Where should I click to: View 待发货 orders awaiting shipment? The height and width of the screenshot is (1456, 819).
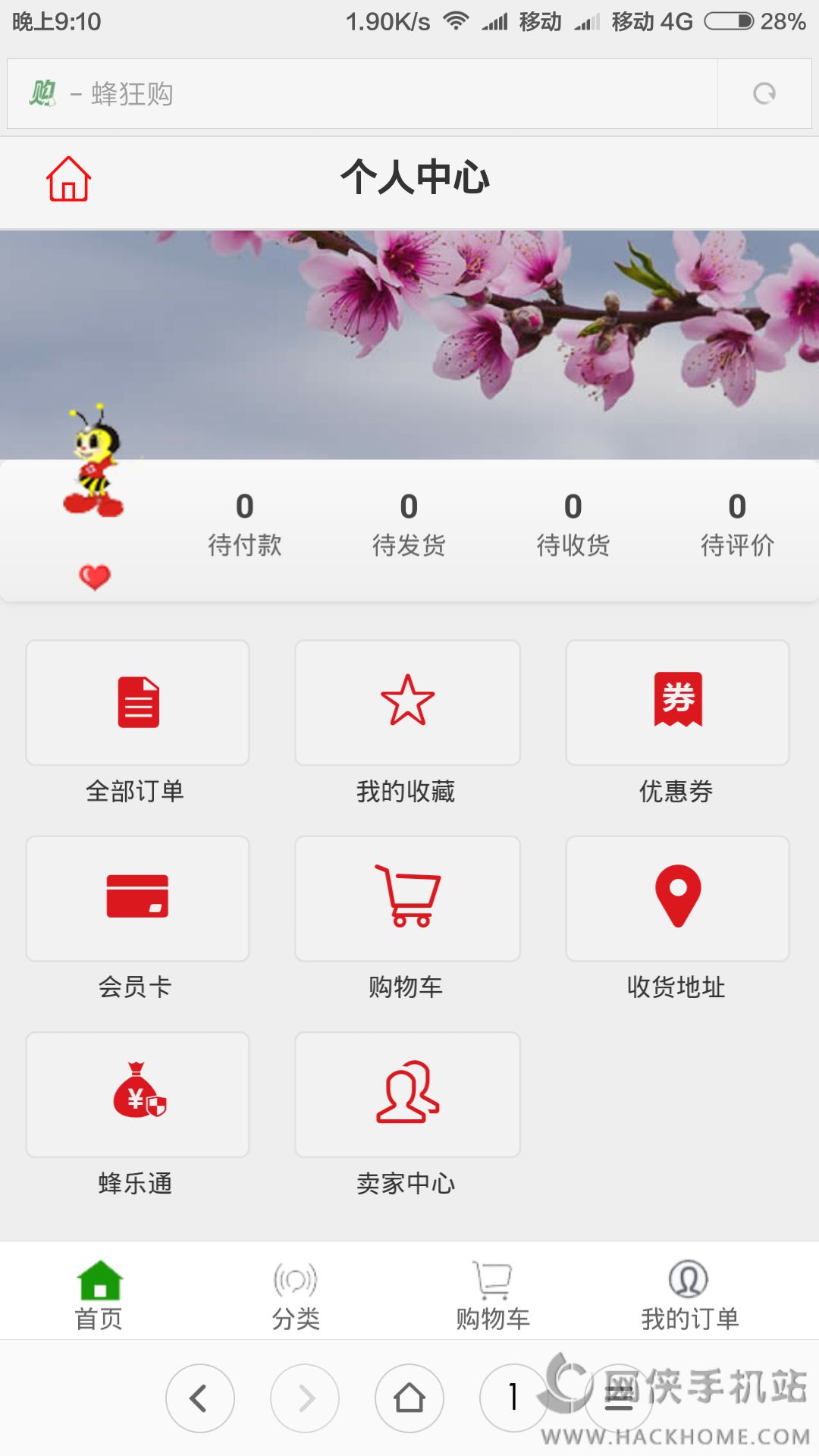[409, 523]
